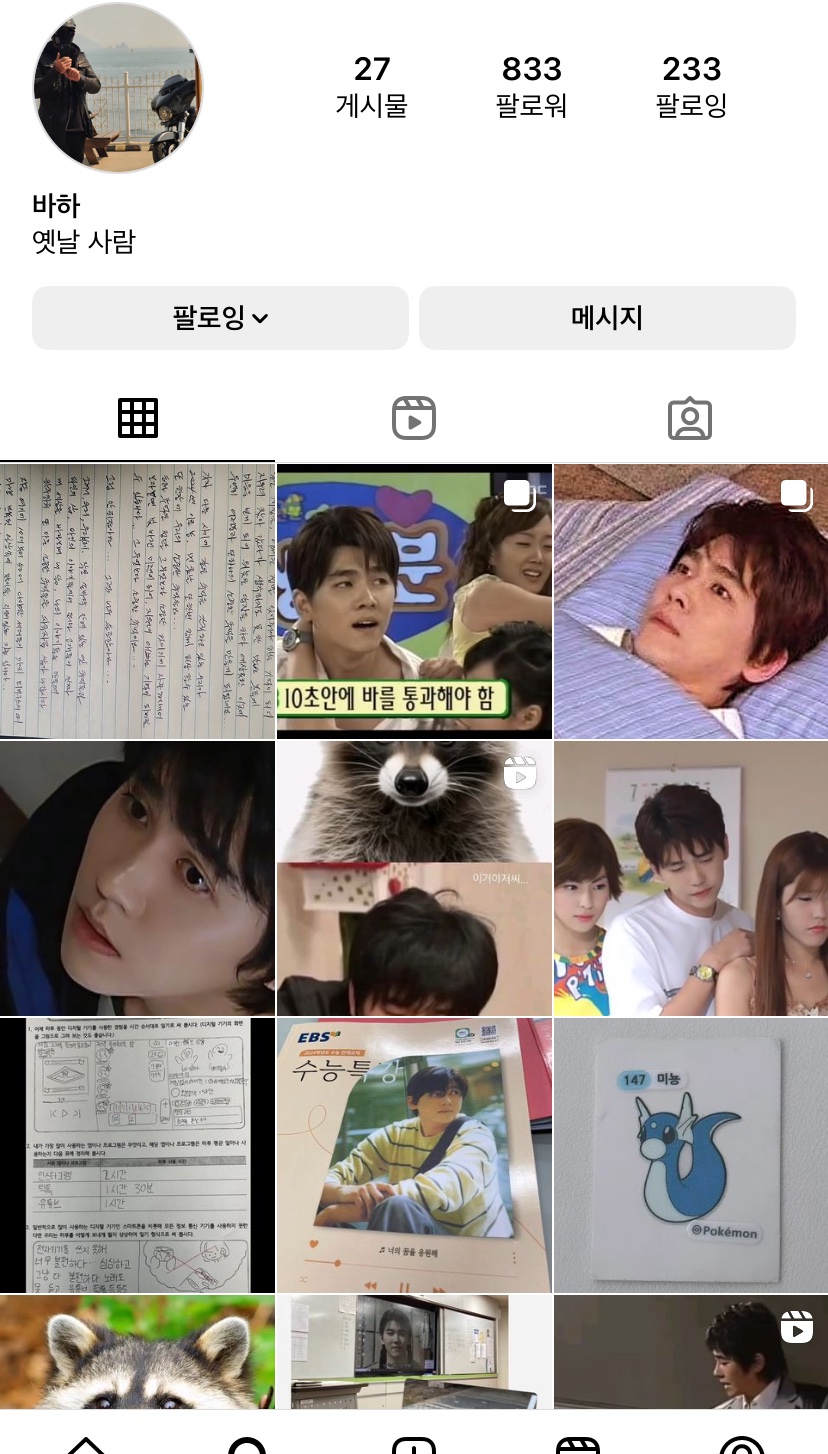Open the raccoon face close-up photo post
This screenshot has height=1454, width=828.
pos(137,1351)
